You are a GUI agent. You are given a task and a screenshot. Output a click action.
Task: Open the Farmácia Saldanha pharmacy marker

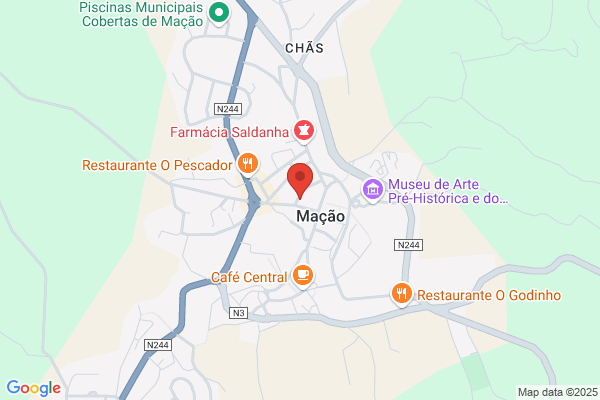point(304,132)
